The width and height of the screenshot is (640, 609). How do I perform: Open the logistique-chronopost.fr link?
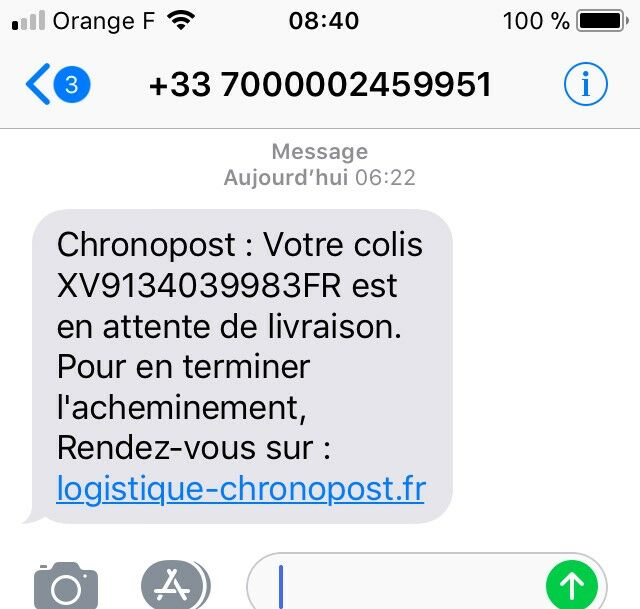pyautogui.click(x=241, y=489)
